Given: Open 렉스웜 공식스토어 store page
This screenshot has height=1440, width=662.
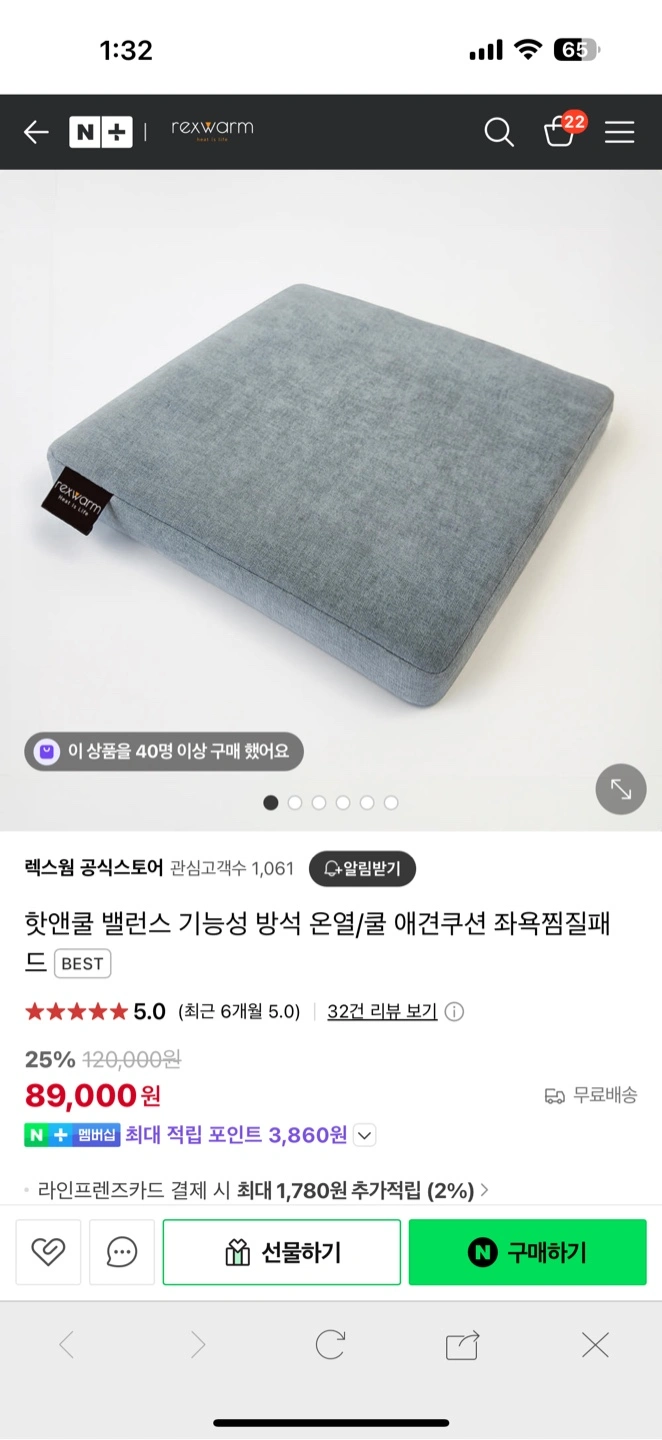Looking at the screenshot, I should (94, 867).
